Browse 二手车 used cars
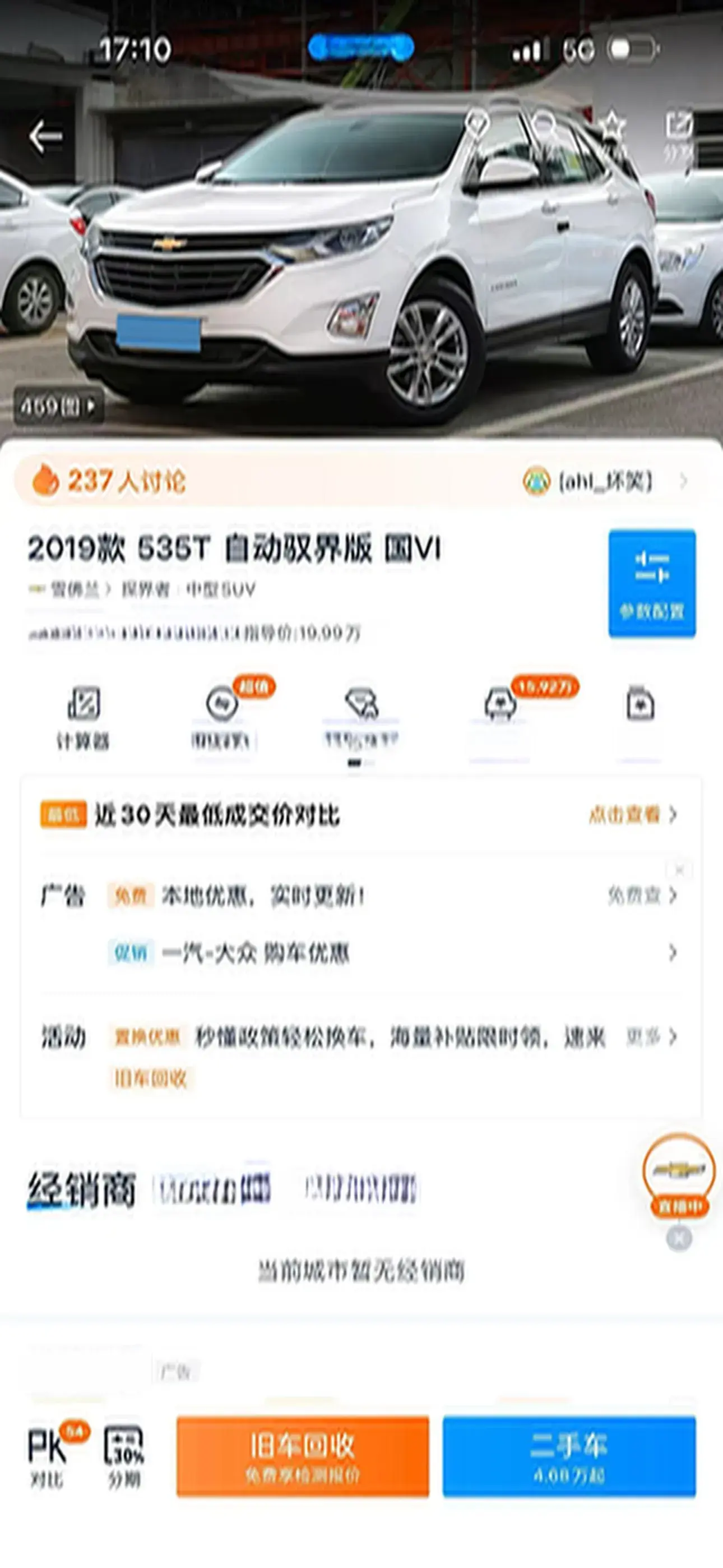Image resolution: width=723 pixels, height=1568 pixels. pos(569,1456)
